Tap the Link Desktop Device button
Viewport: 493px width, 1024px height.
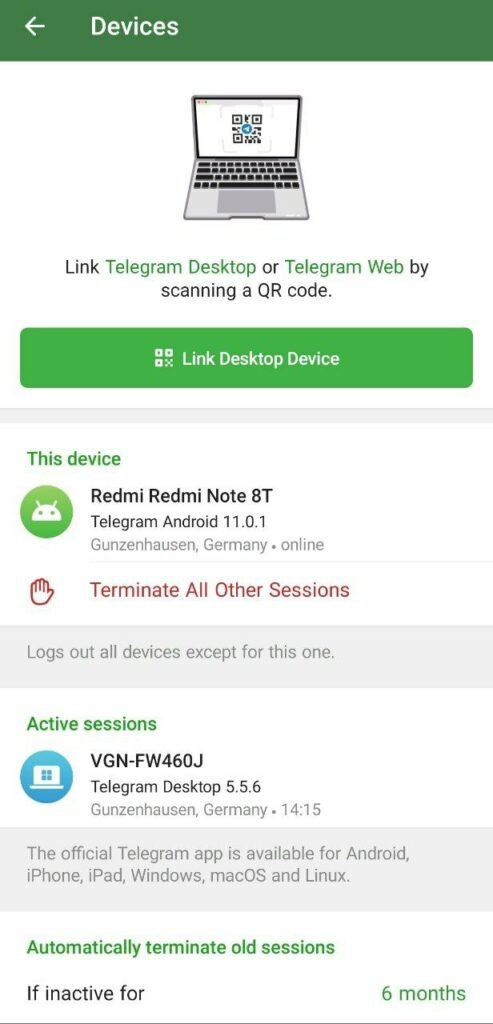coord(246,358)
